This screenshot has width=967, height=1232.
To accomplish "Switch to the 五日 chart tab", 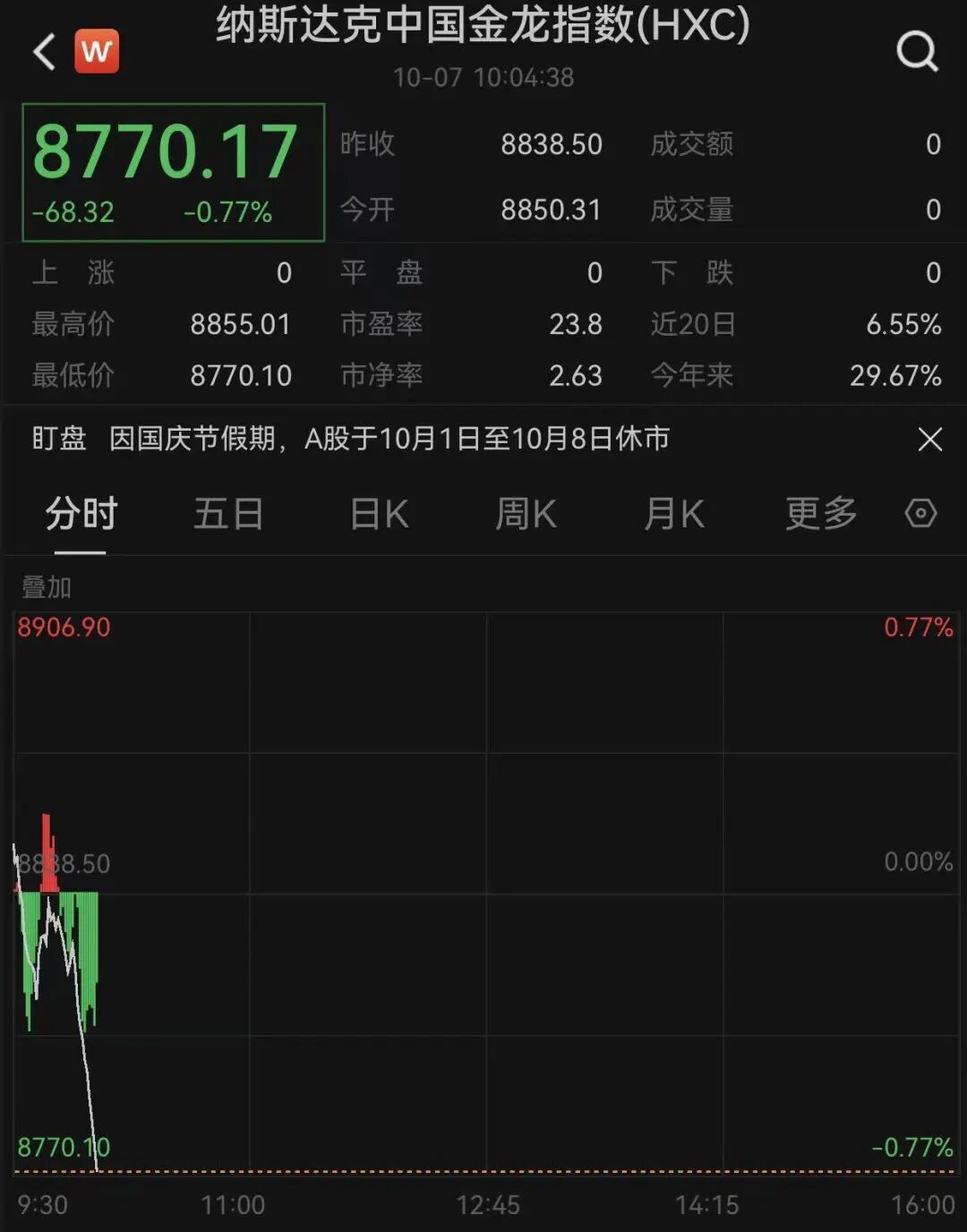I will coord(229,514).
